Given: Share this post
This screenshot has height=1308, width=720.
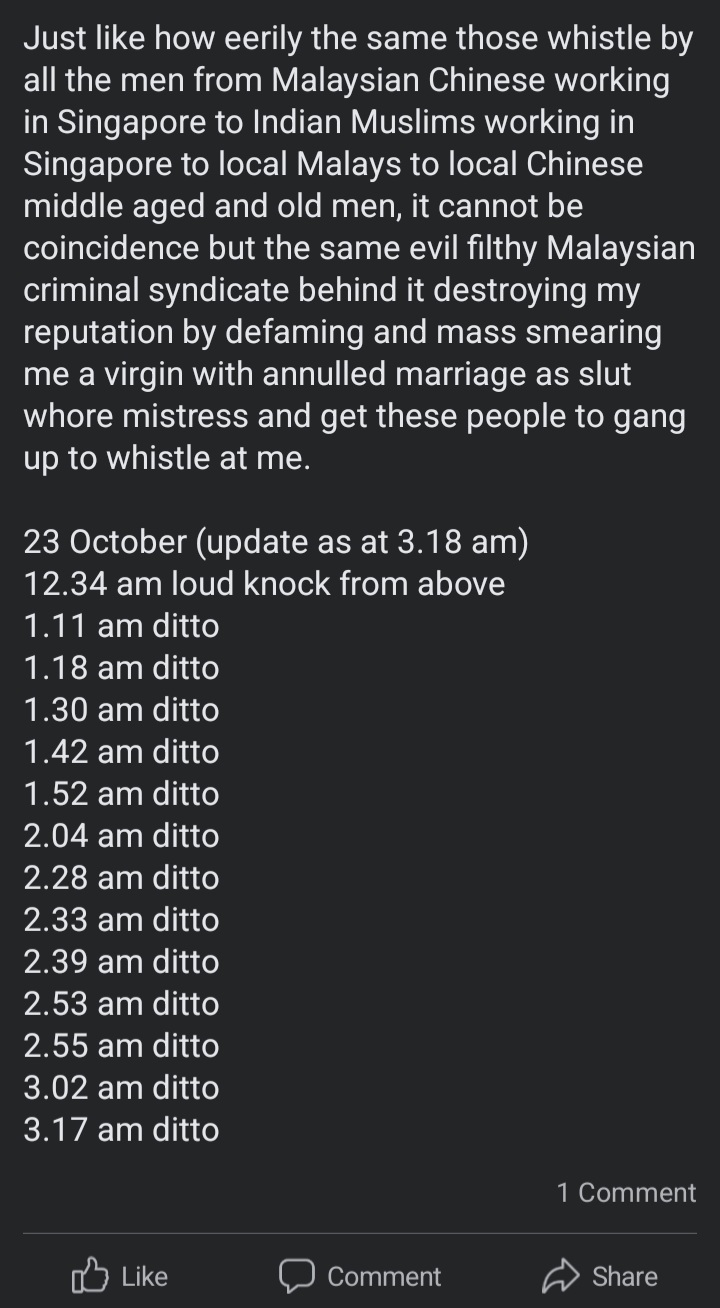Looking at the screenshot, I should (x=600, y=1276).
